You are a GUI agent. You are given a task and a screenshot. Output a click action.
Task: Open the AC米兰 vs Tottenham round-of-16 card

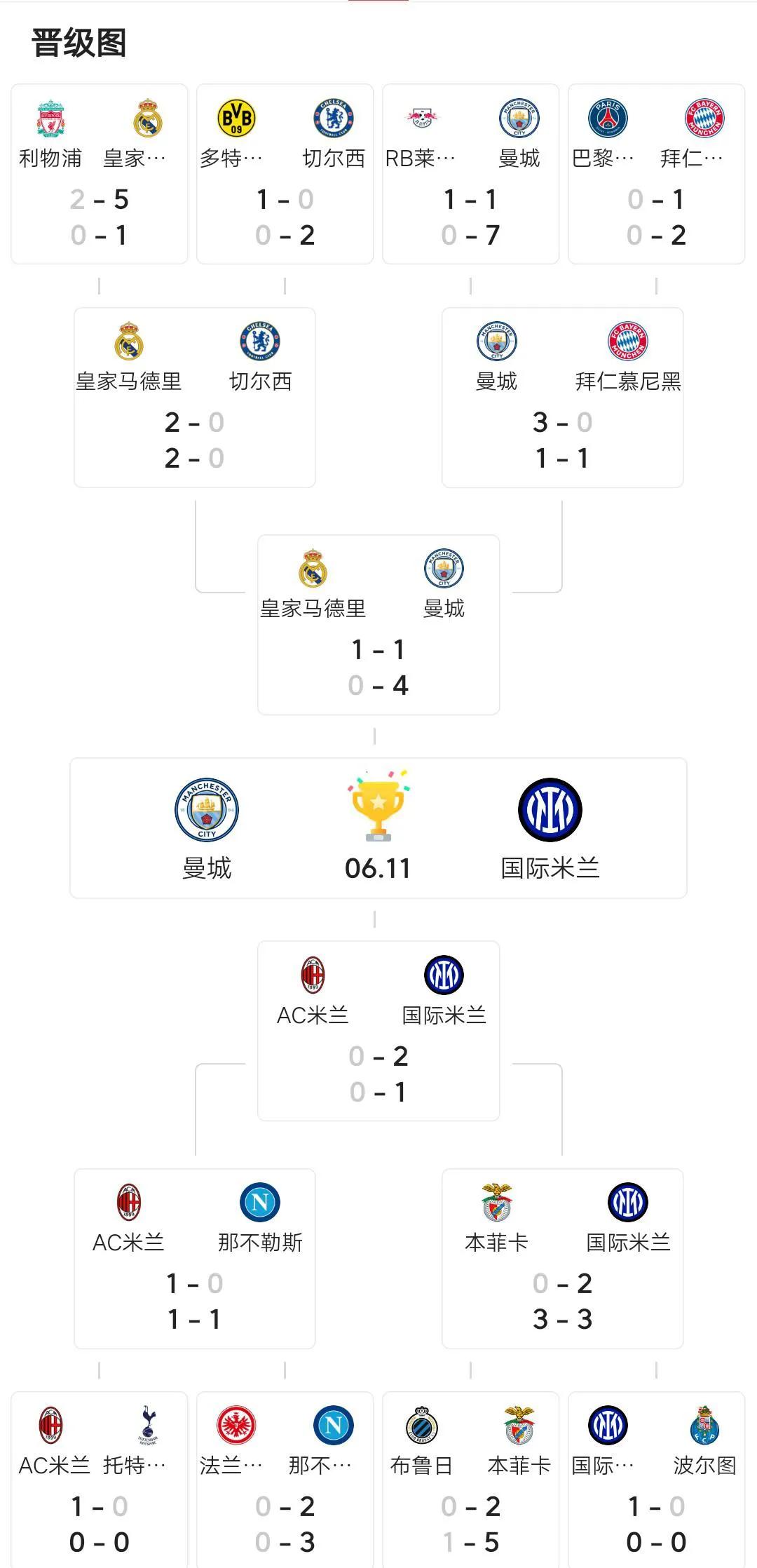(x=99, y=1480)
